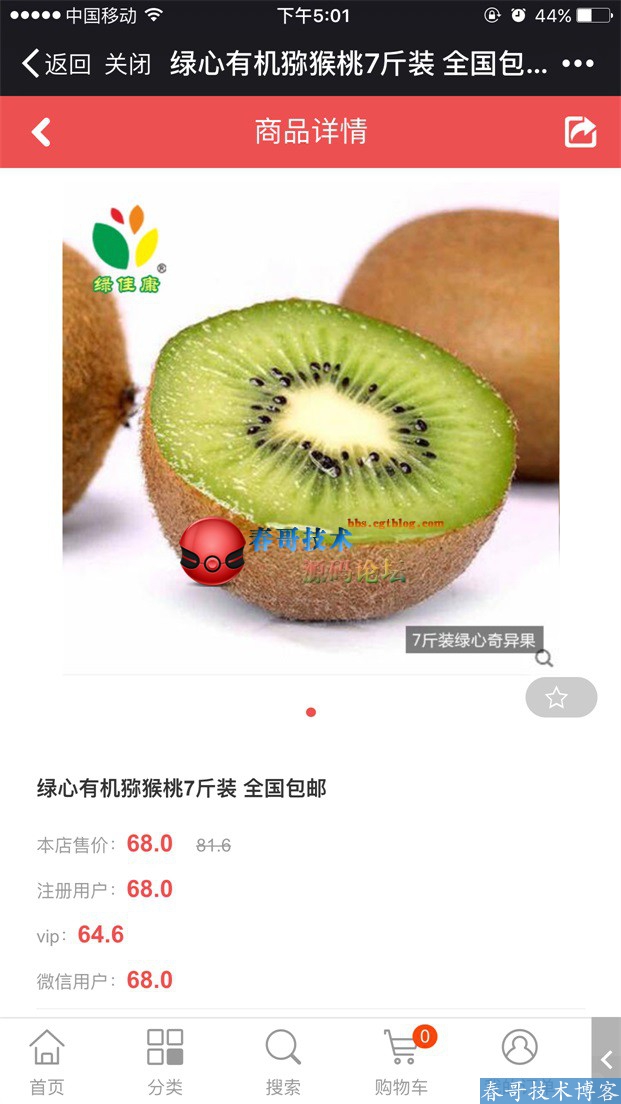
Task: Tap 关闭 to close the web page
Action: [128, 65]
